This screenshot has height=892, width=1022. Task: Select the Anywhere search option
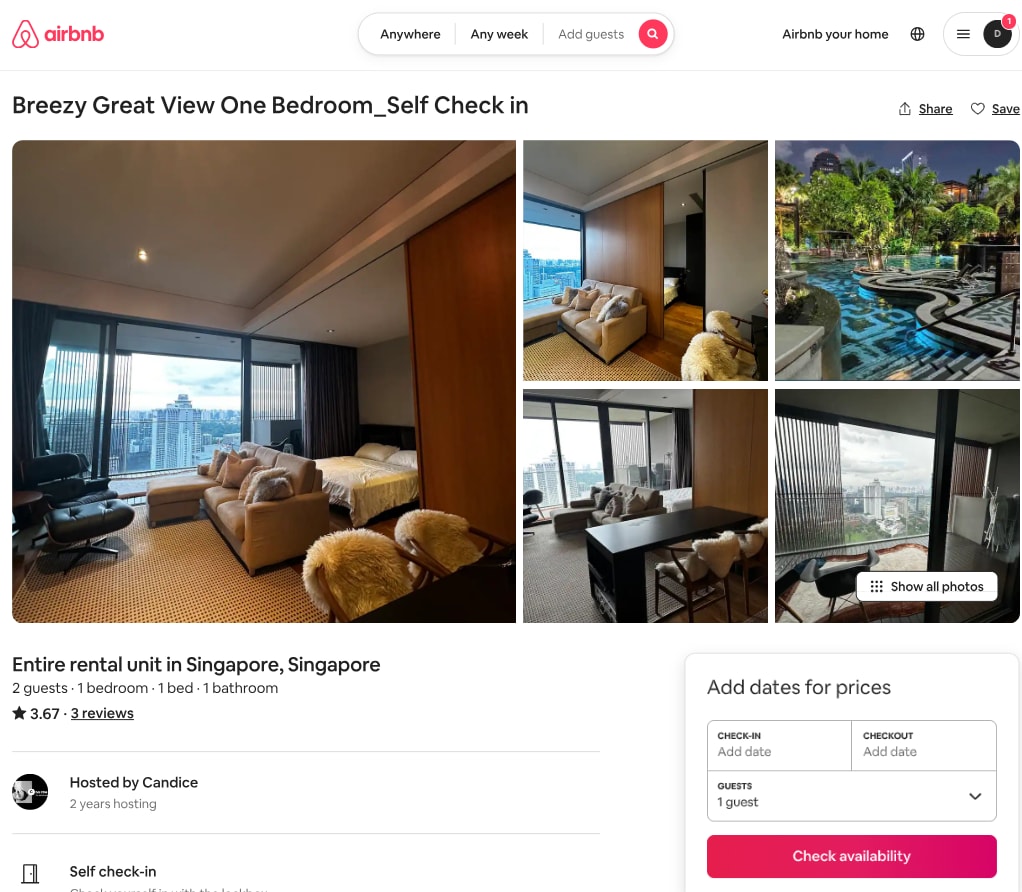[410, 34]
